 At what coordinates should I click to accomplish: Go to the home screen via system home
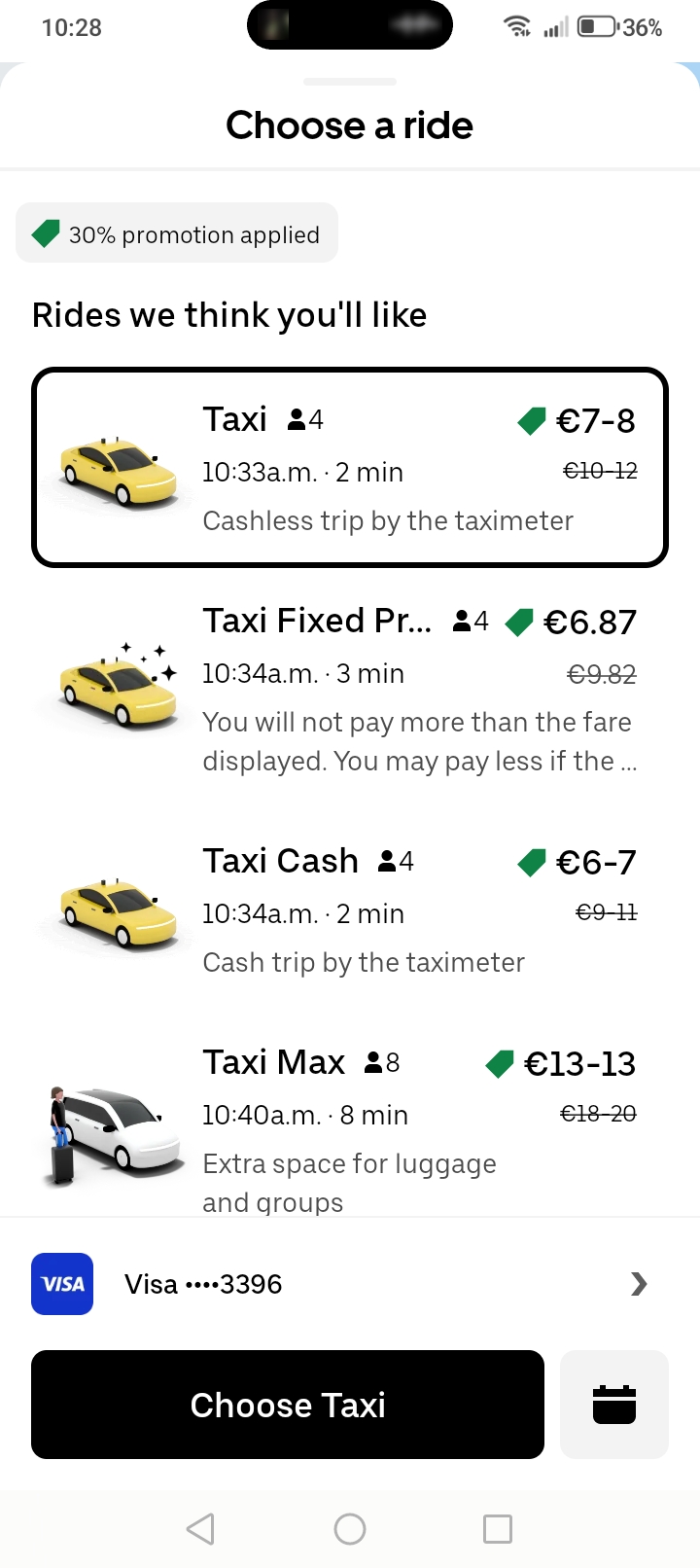(x=350, y=1528)
